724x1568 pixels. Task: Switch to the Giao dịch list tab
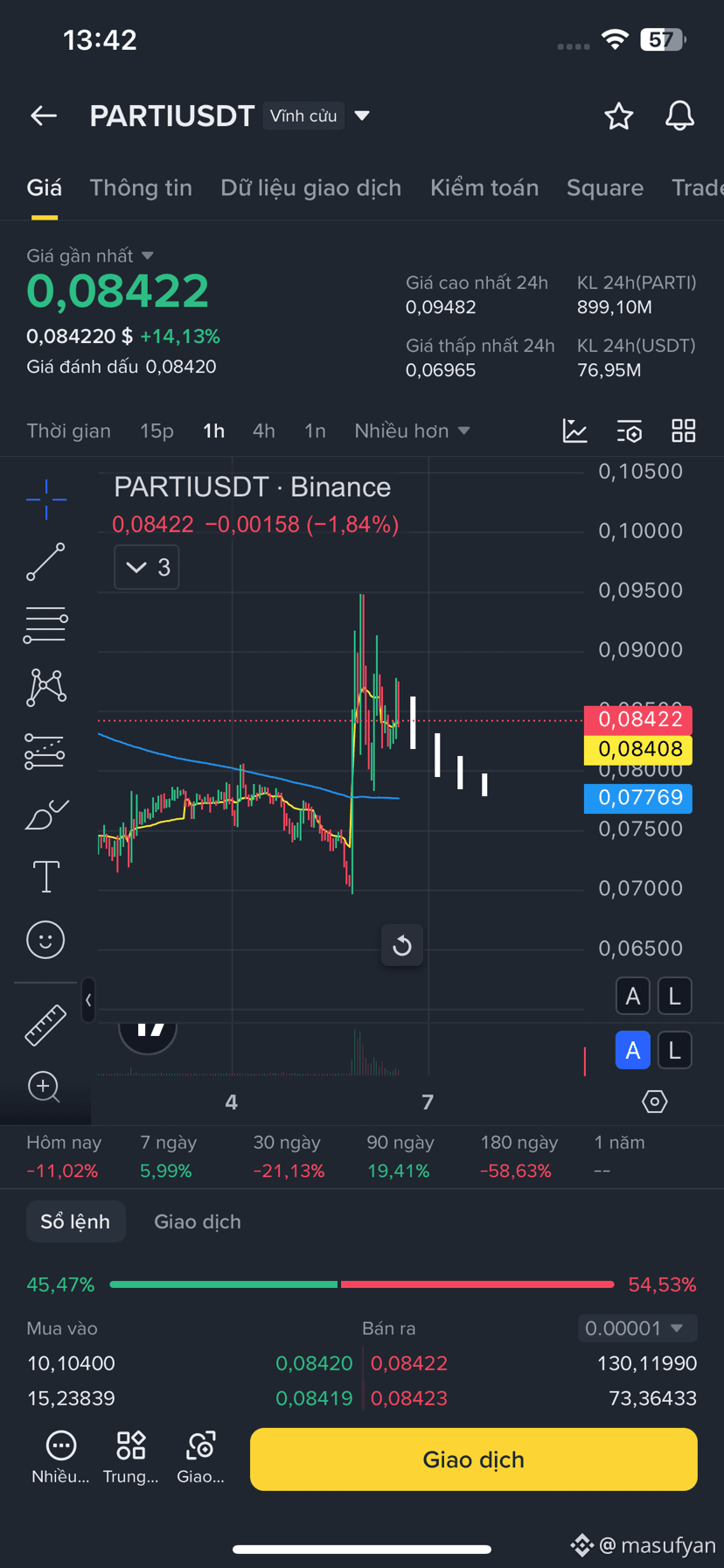pos(197,1221)
